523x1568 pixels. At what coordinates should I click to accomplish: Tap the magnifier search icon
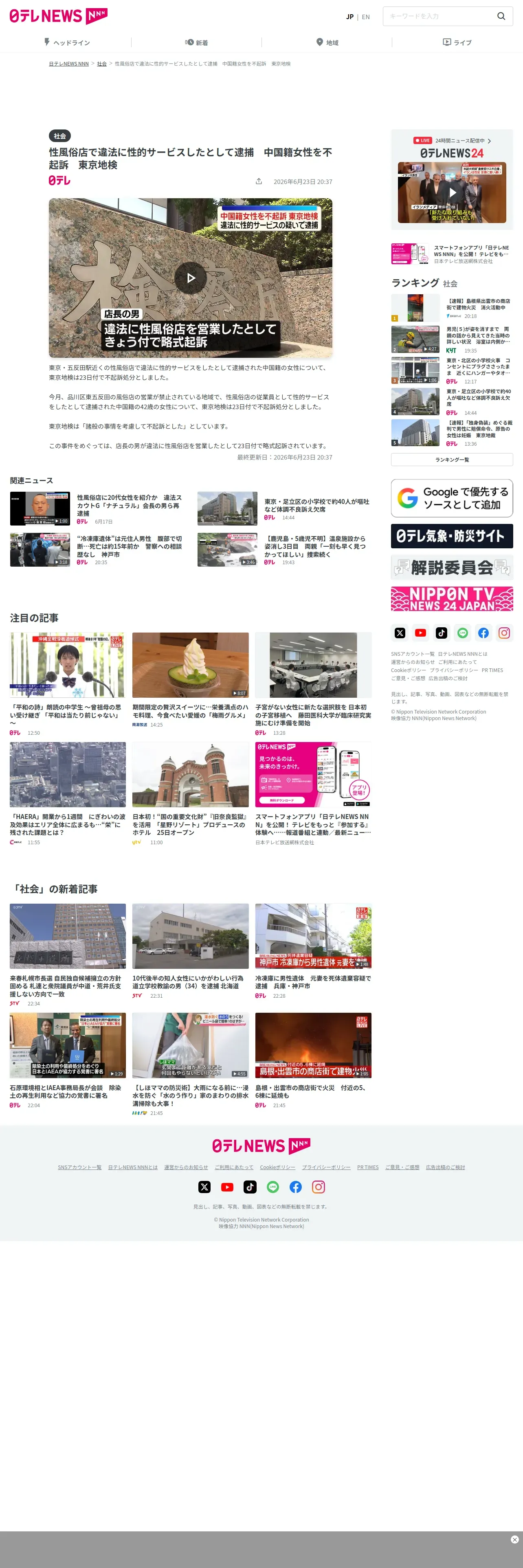coord(501,16)
